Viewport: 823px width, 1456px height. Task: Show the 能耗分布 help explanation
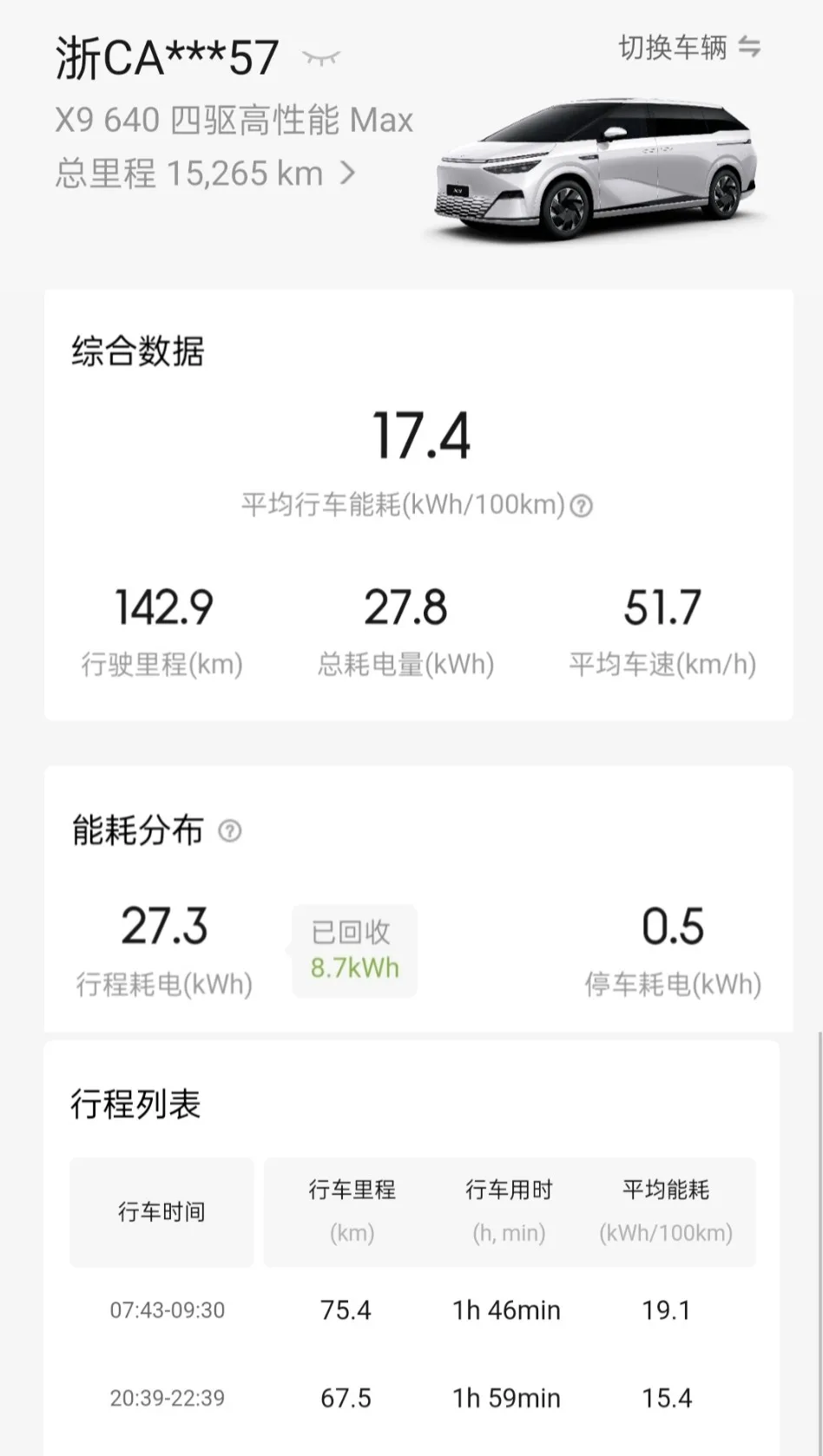[229, 831]
